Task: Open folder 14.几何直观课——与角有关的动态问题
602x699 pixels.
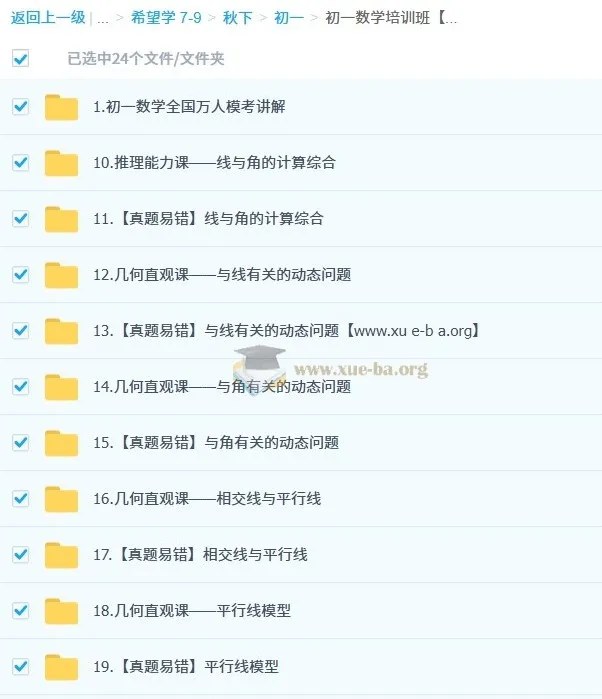Action: click(x=222, y=386)
